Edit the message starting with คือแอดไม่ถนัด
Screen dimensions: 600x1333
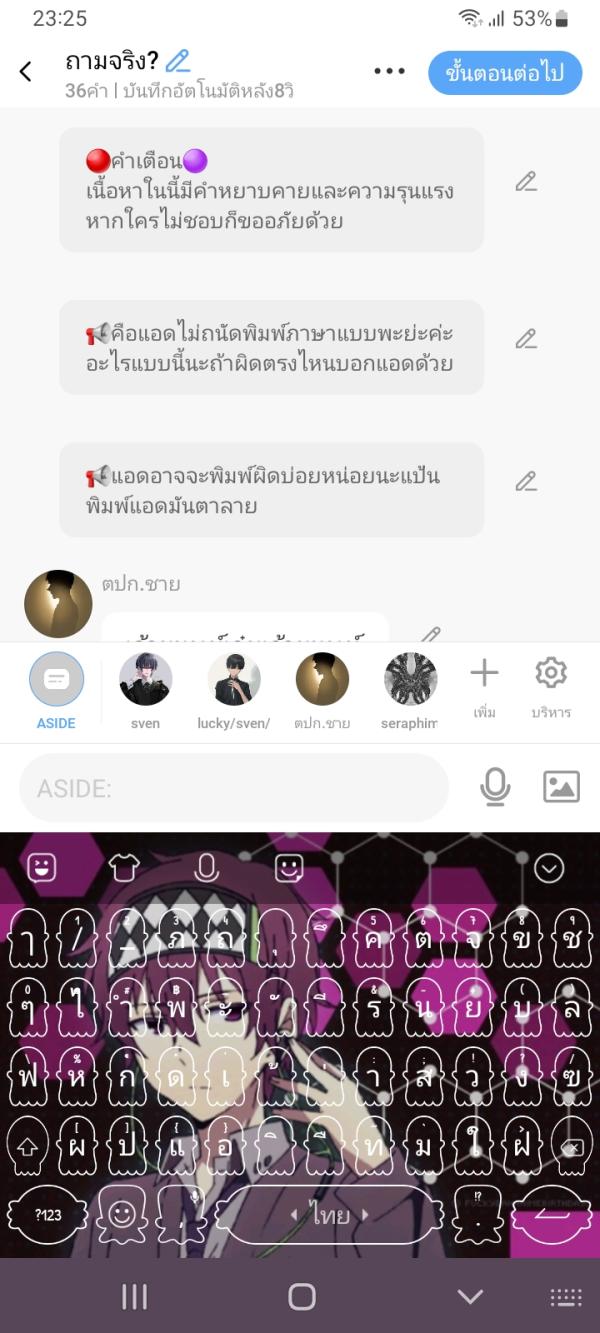526,339
